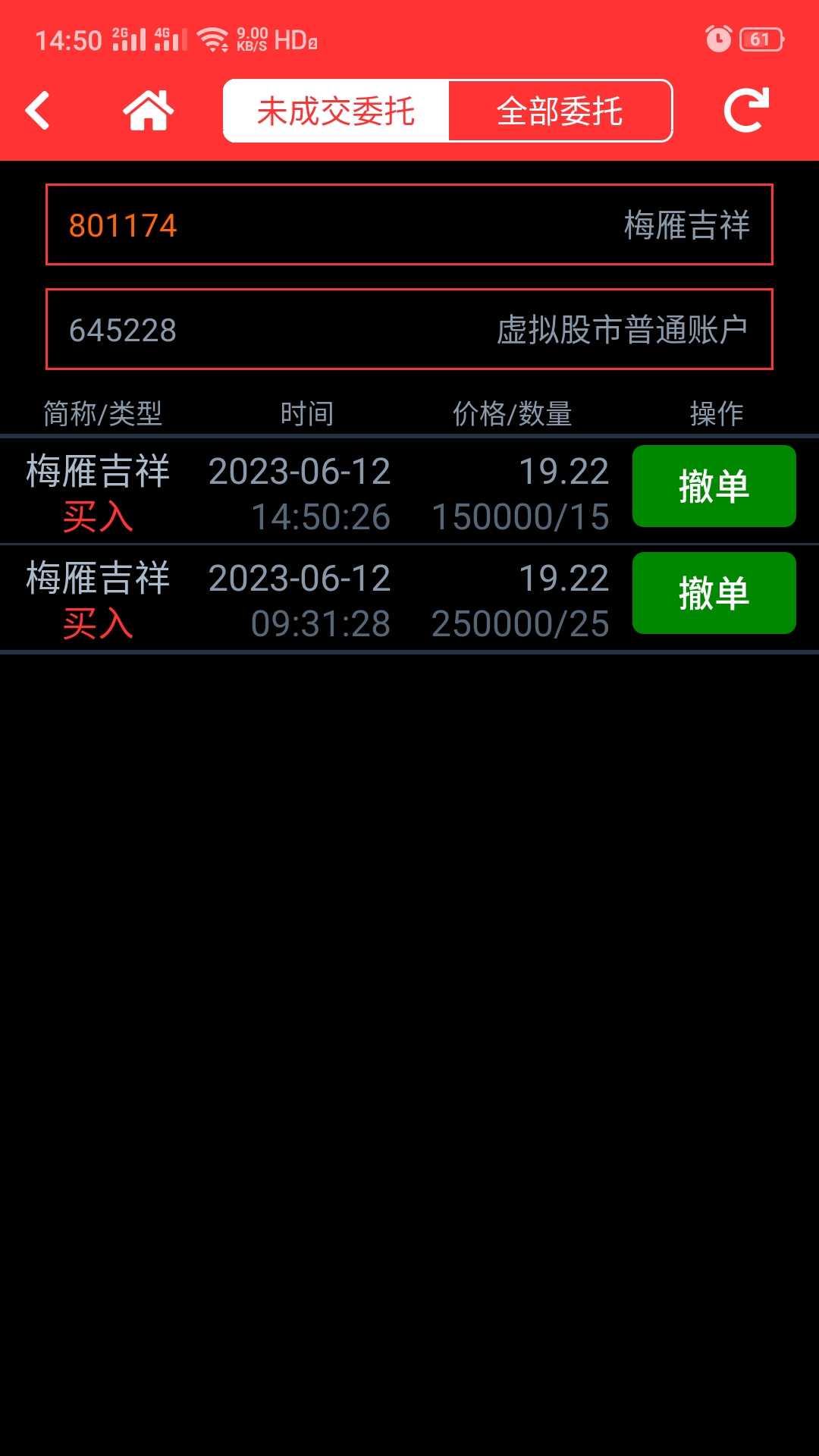
Task: Tap the stock code field 801174
Action: (409, 224)
